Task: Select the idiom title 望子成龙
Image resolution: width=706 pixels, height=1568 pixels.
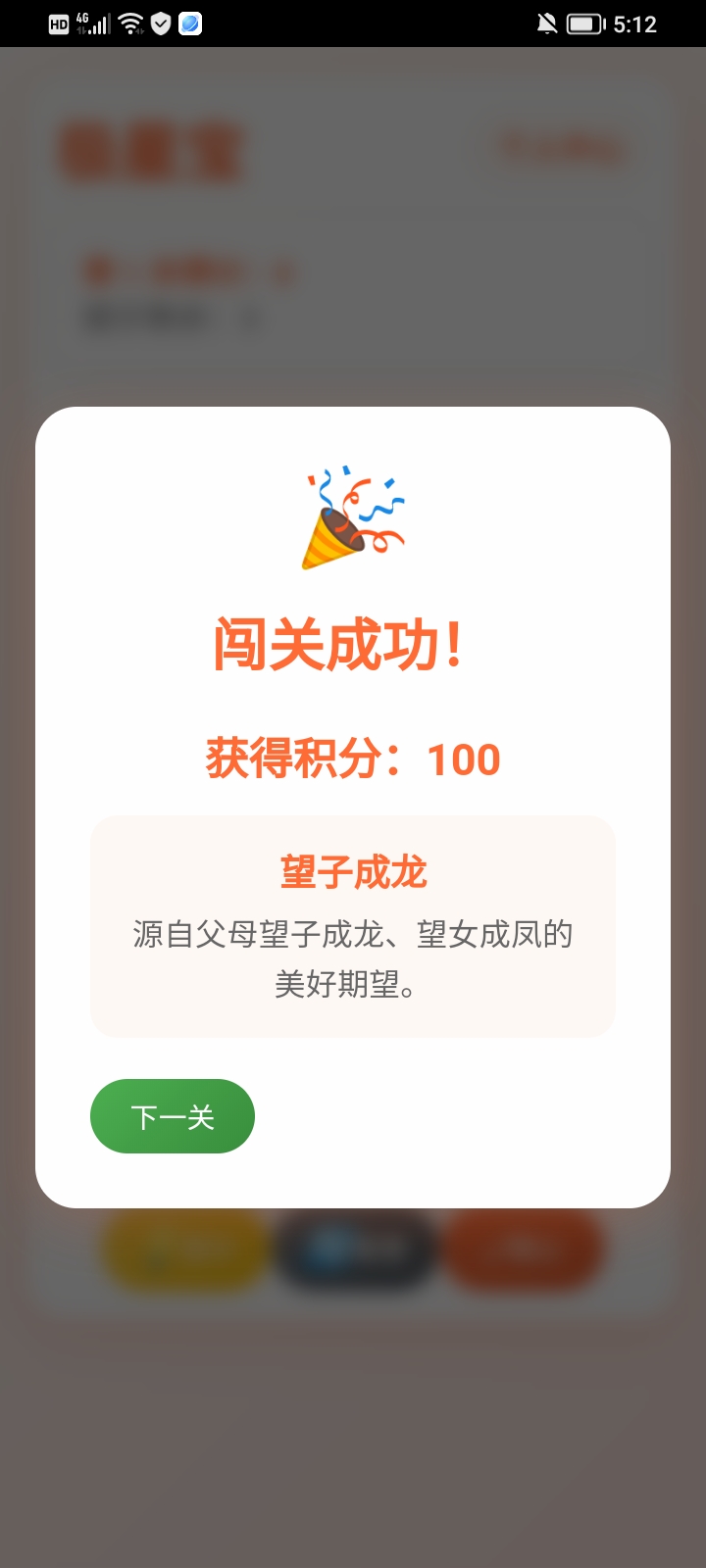Action: click(353, 868)
